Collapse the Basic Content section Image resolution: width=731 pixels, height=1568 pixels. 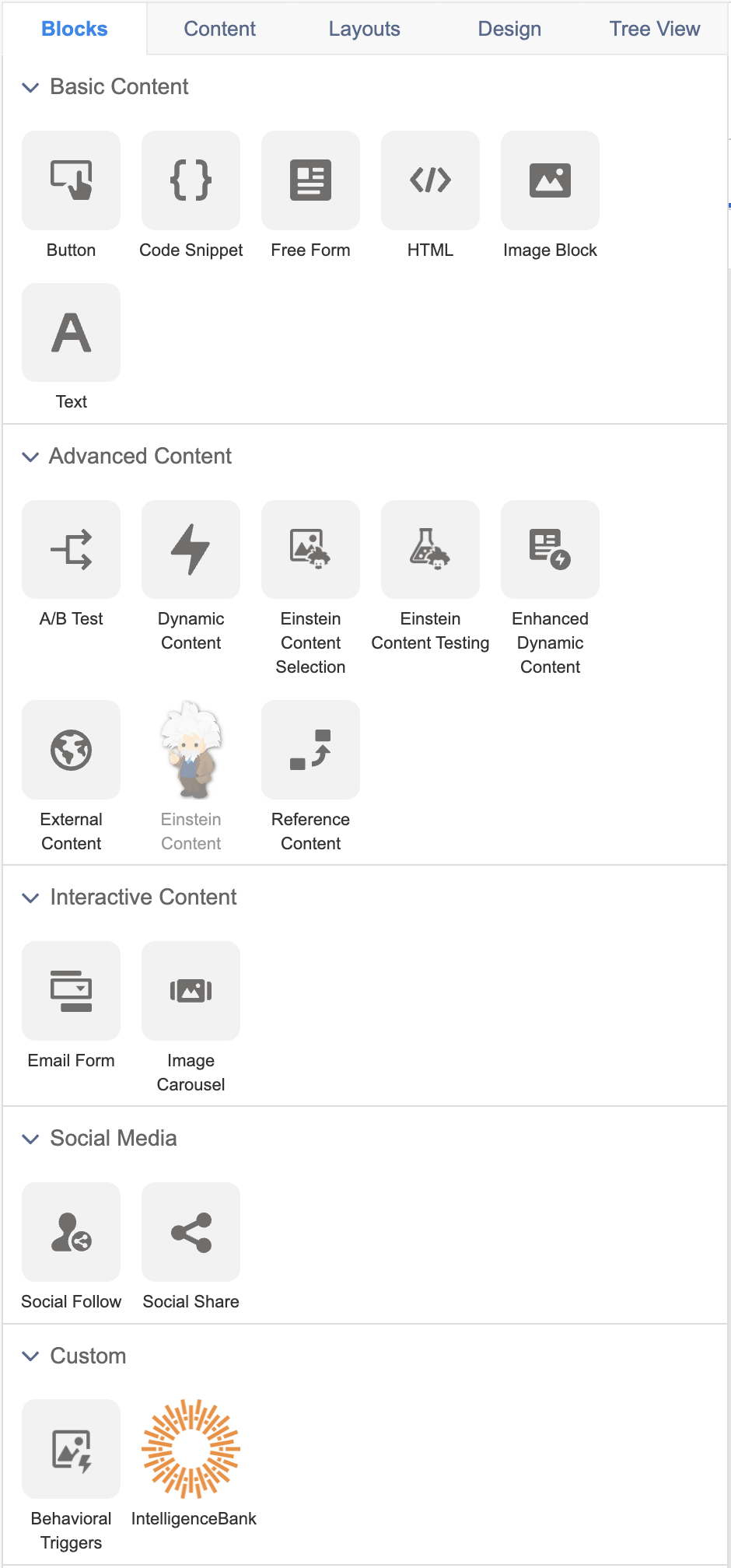(x=30, y=87)
